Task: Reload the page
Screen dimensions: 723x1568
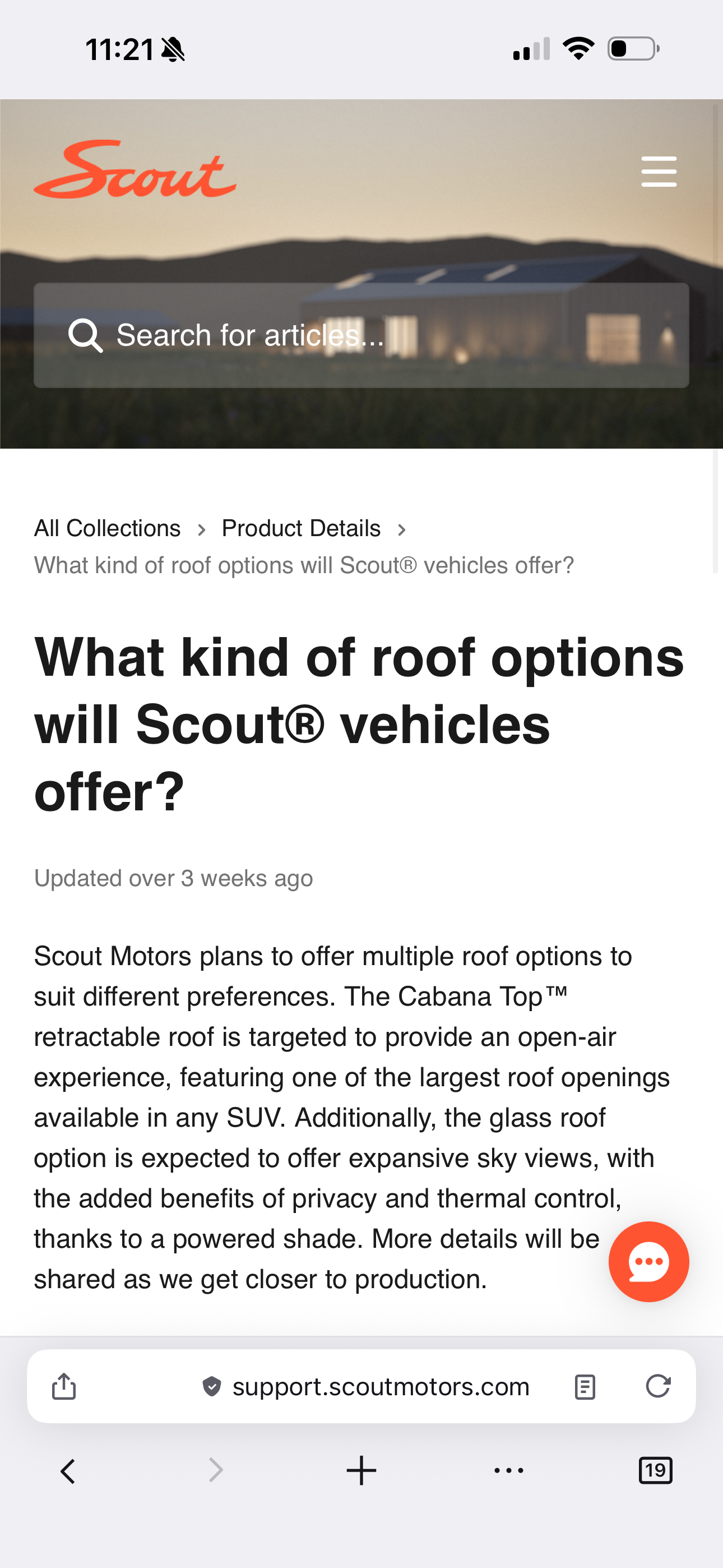Action: pos(658,1387)
